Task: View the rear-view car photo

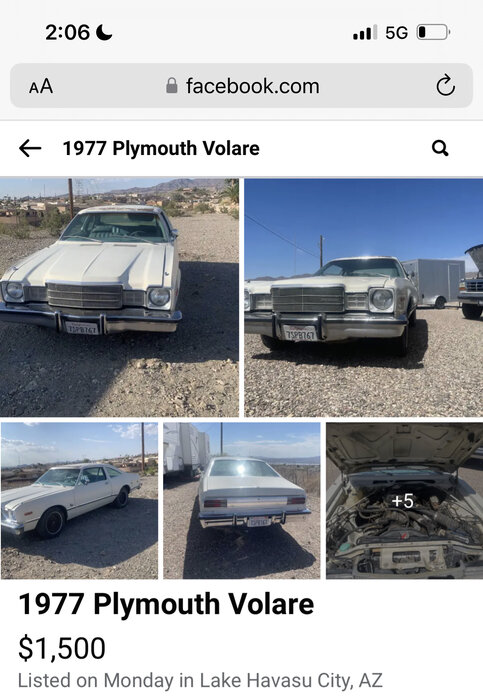Action: tap(242, 500)
